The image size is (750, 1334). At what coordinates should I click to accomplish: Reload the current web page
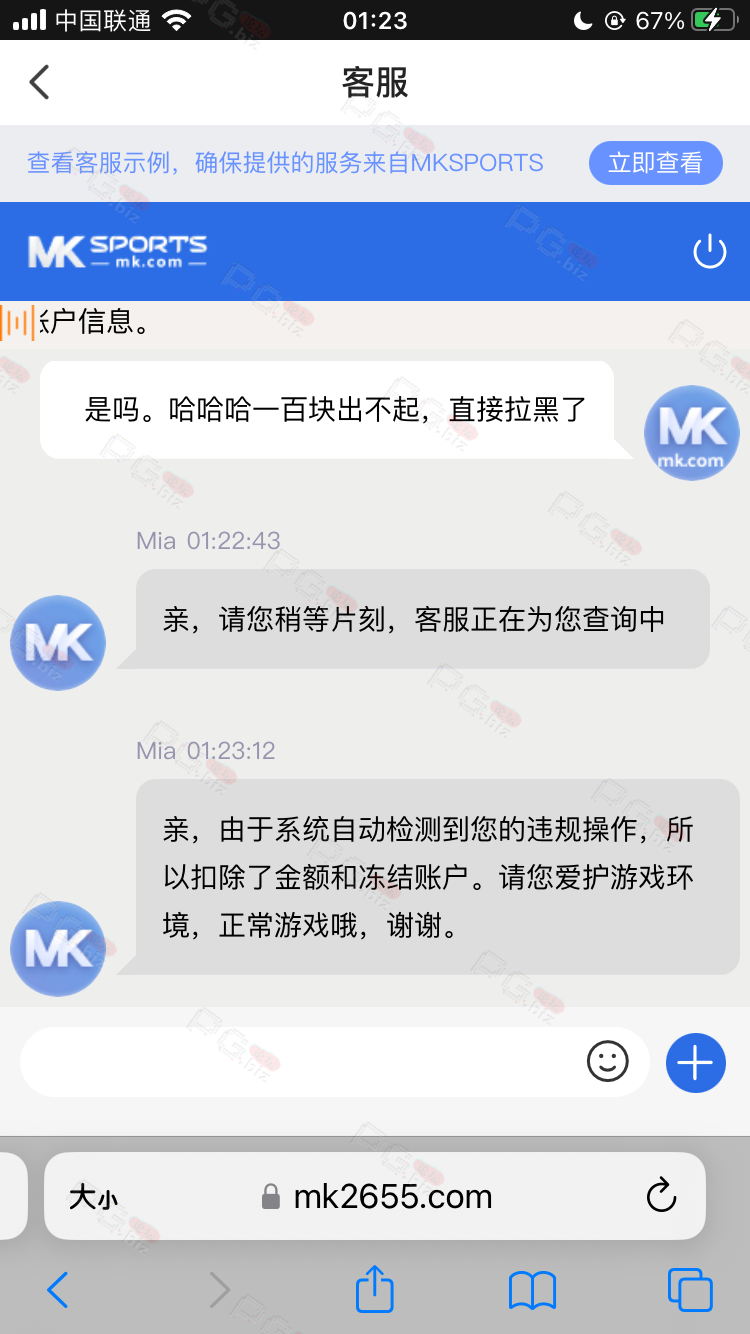tap(661, 1196)
